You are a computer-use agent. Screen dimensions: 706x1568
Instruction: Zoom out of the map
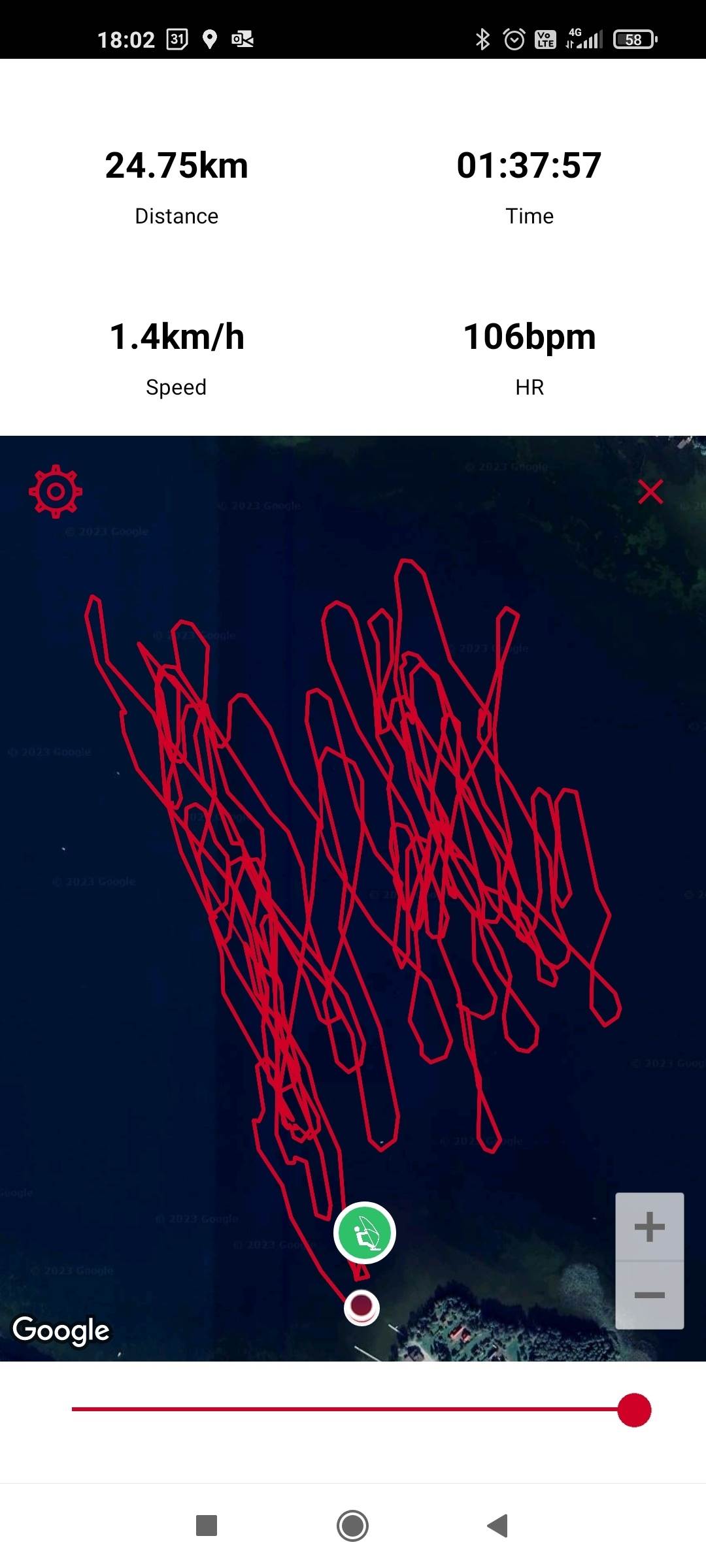click(649, 1295)
